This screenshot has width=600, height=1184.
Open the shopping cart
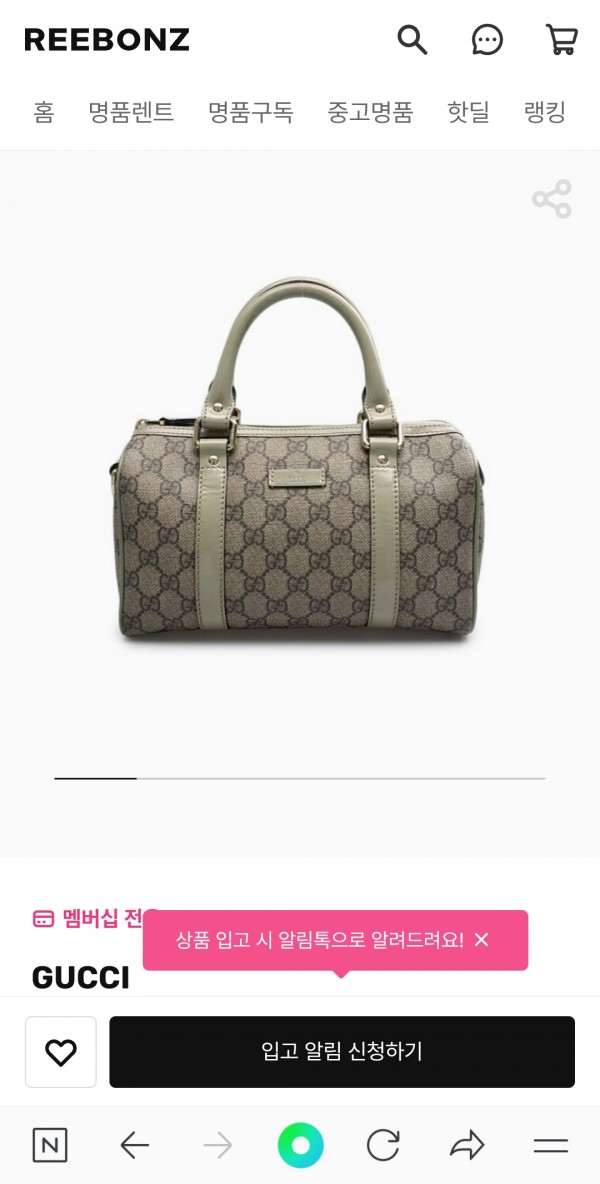[561, 40]
